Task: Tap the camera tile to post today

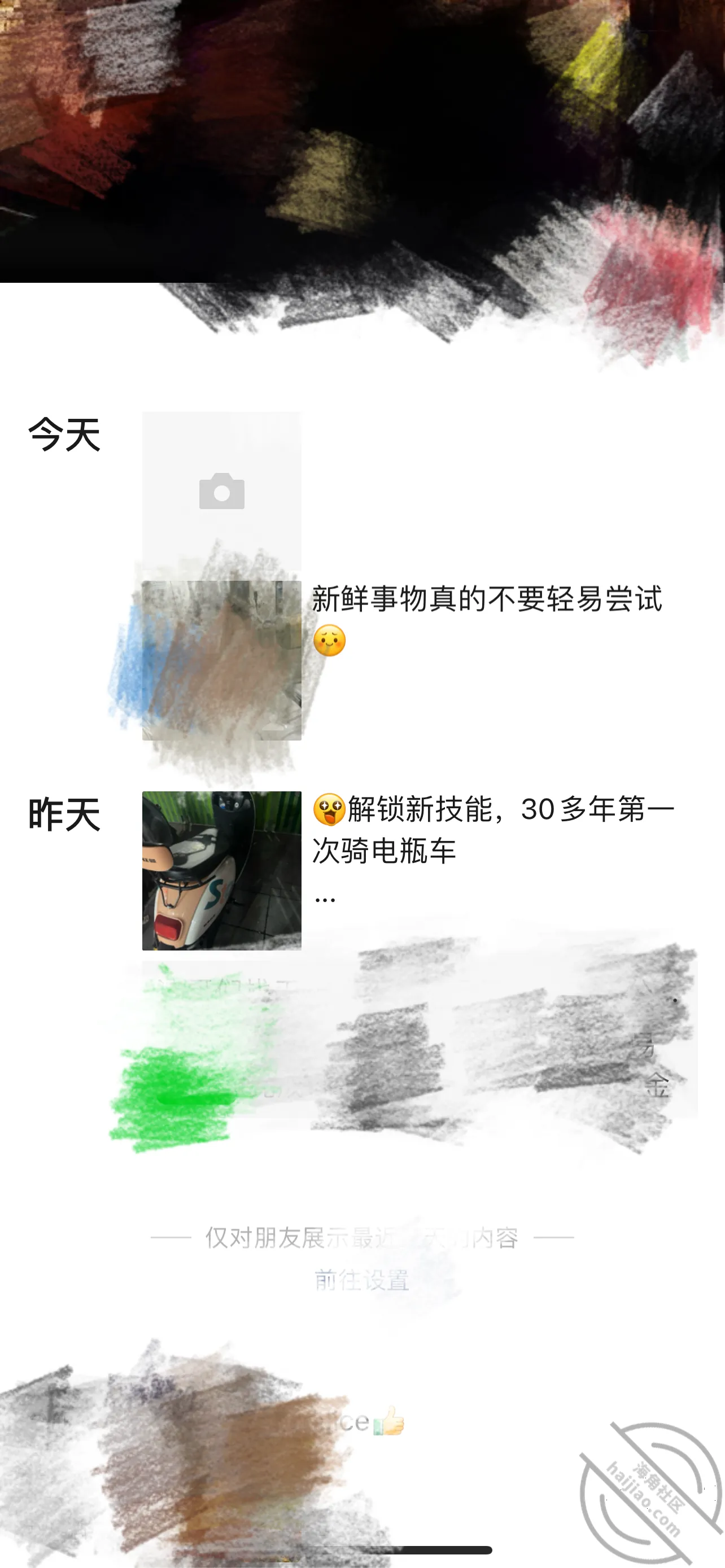Action: point(221,490)
